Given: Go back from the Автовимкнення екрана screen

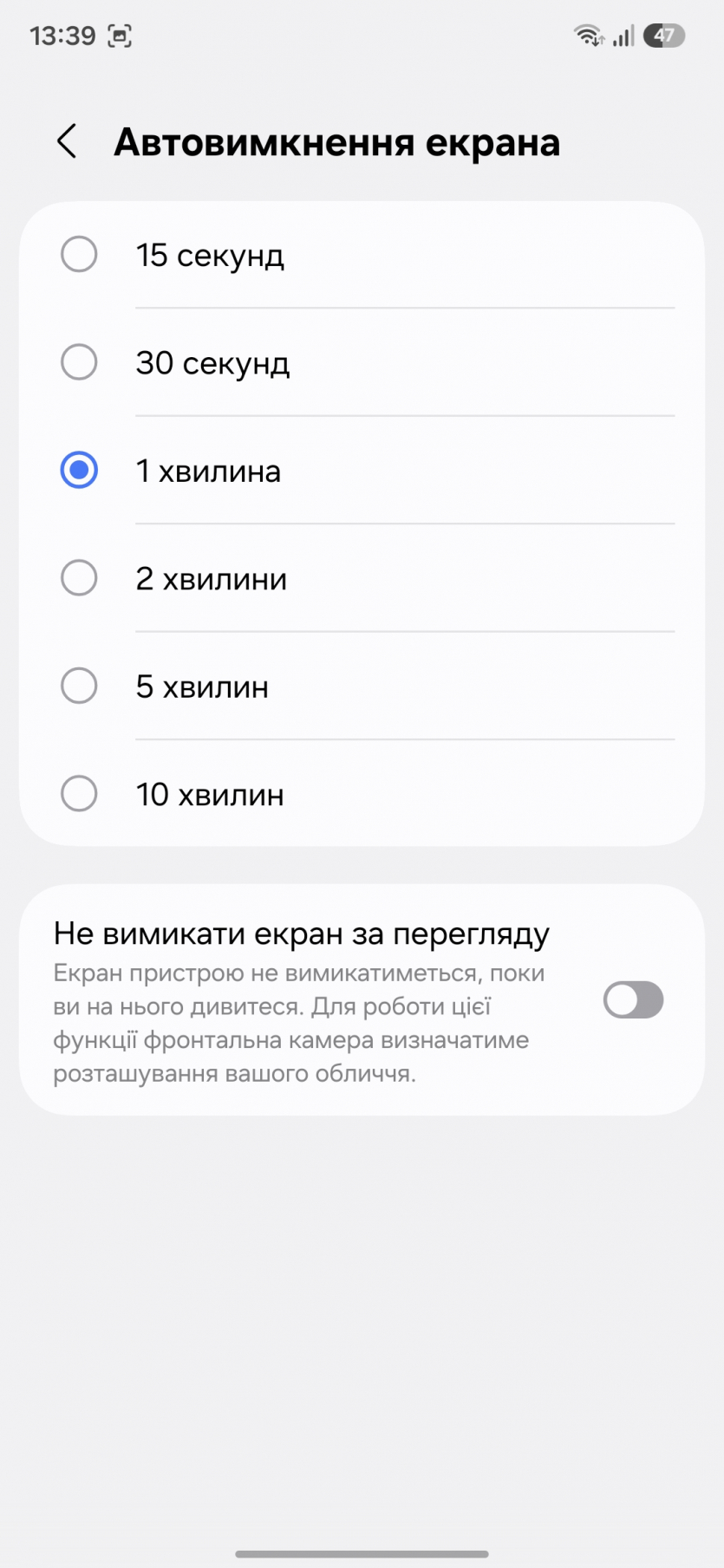Looking at the screenshot, I should point(67,141).
